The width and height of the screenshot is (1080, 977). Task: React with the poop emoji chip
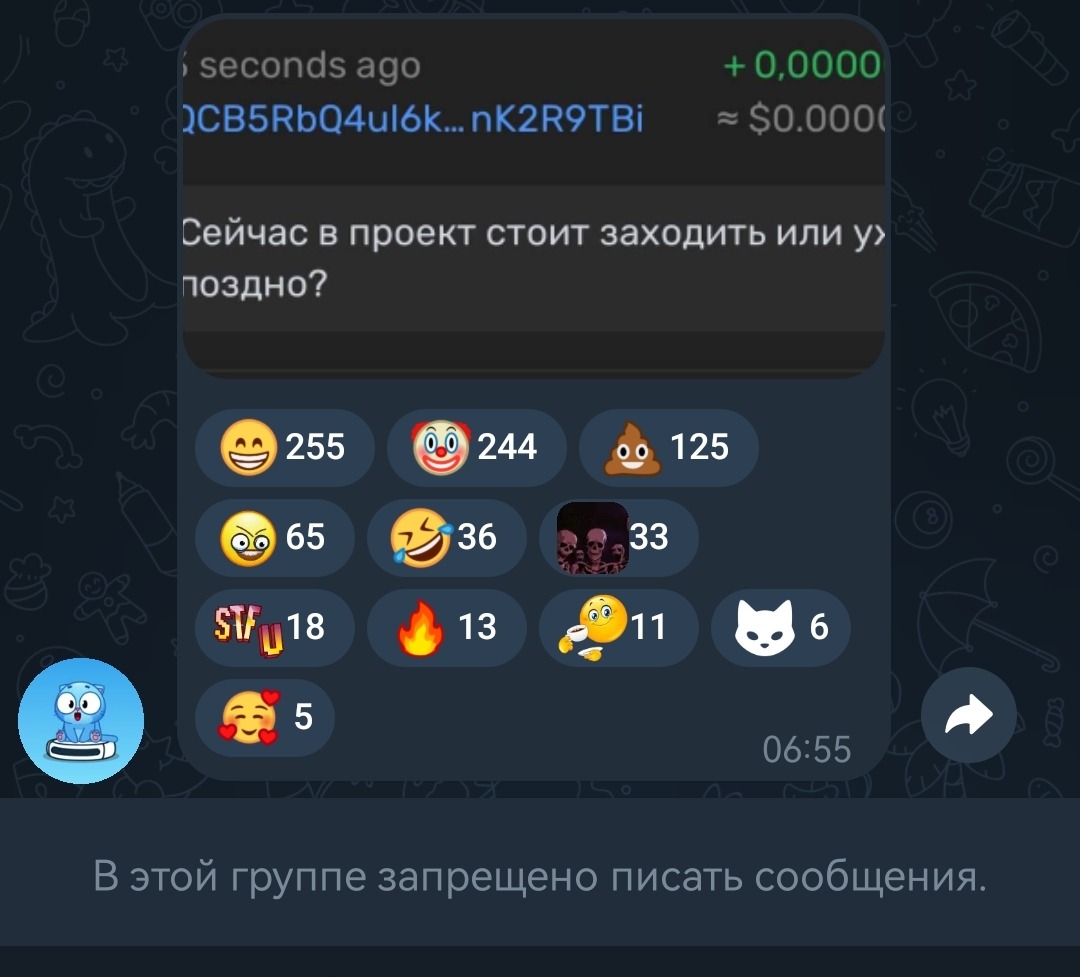coord(668,448)
